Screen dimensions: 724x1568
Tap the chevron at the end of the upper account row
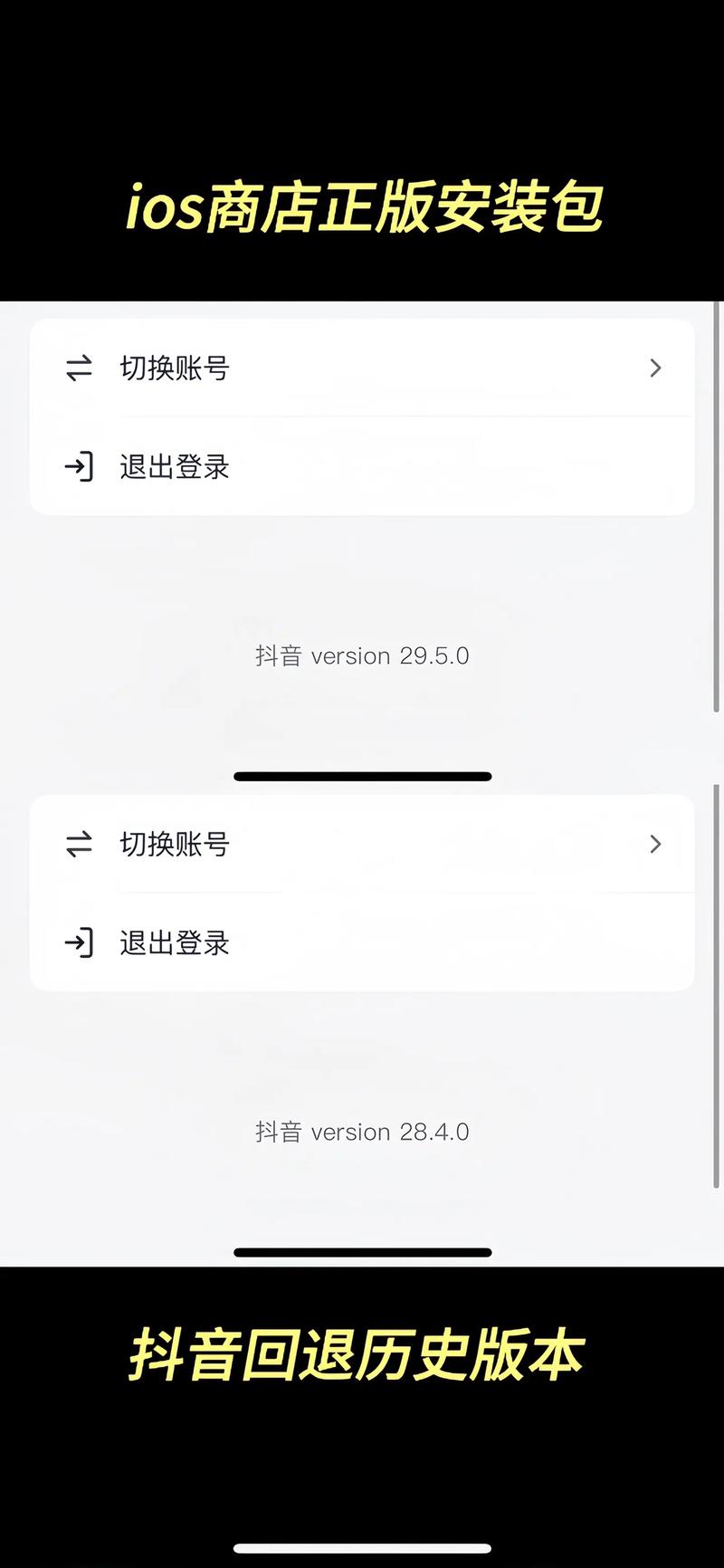point(655,368)
